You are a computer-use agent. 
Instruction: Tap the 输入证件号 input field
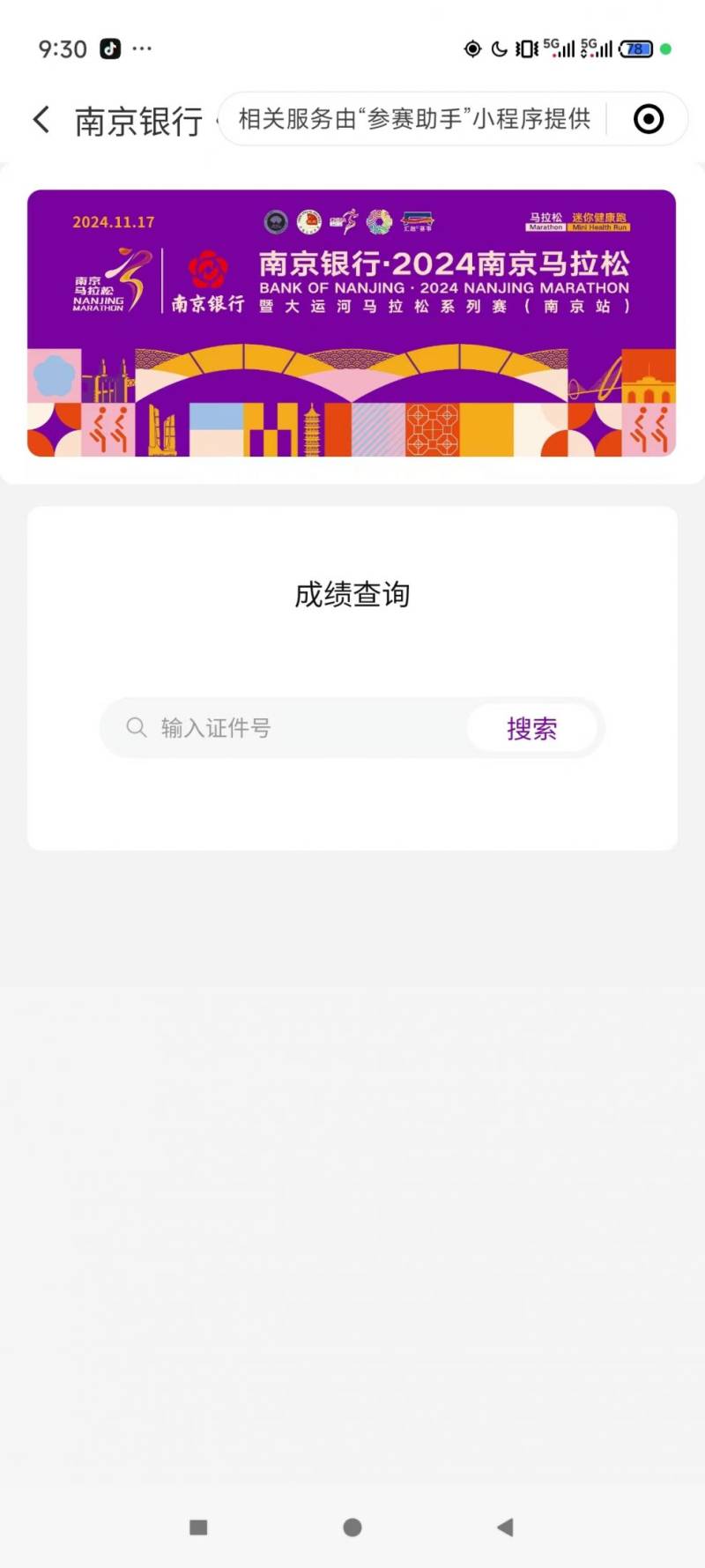coord(264,727)
